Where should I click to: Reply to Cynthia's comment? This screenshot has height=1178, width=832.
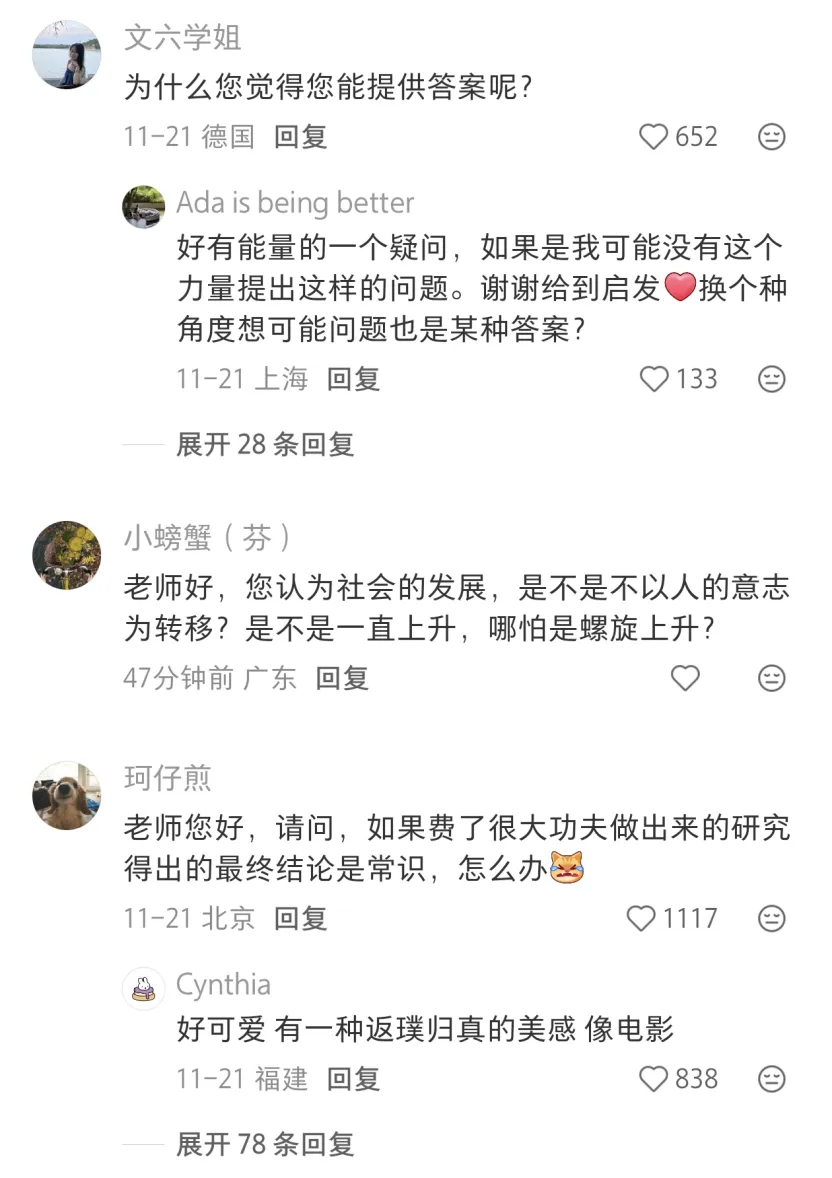[x=354, y=1079]
